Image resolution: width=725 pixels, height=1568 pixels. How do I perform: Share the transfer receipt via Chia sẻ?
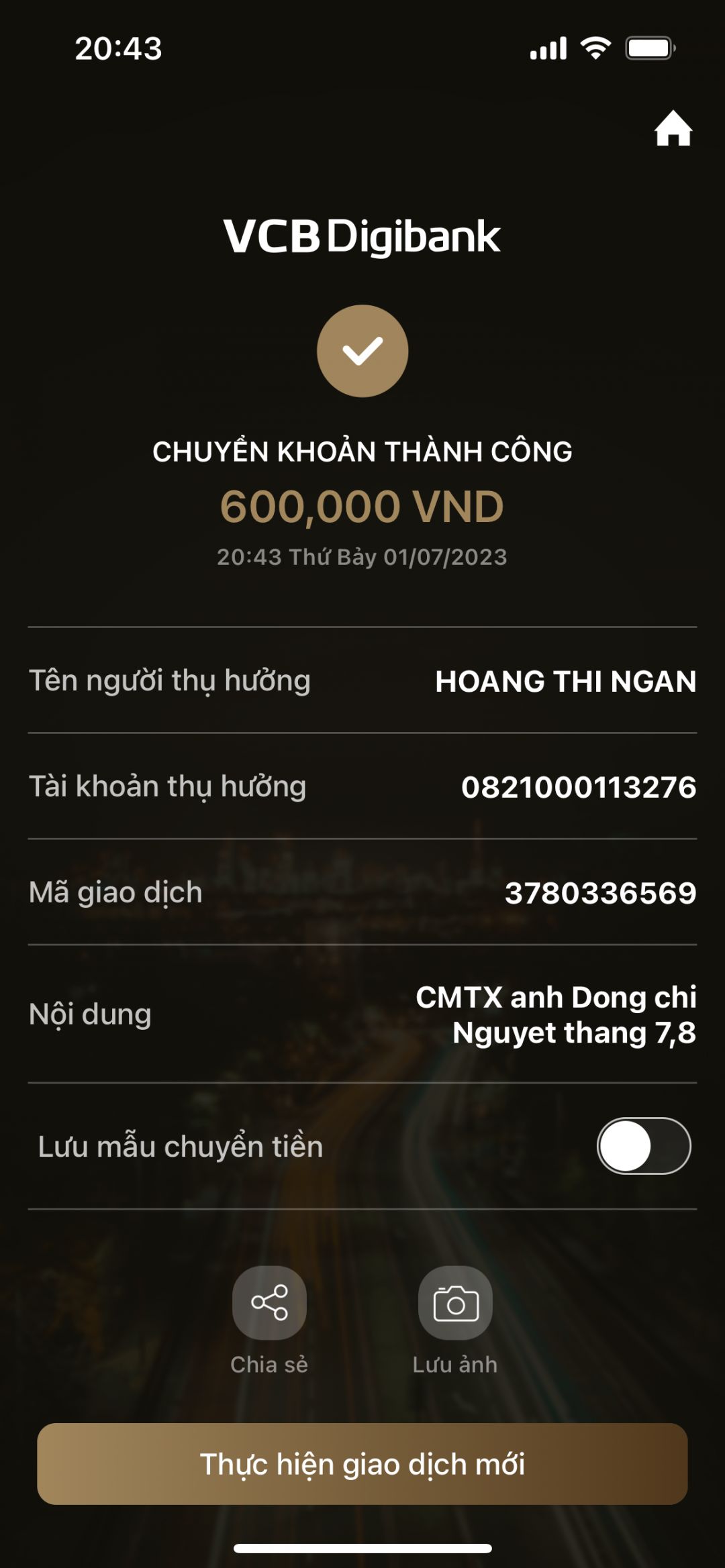269,1303
